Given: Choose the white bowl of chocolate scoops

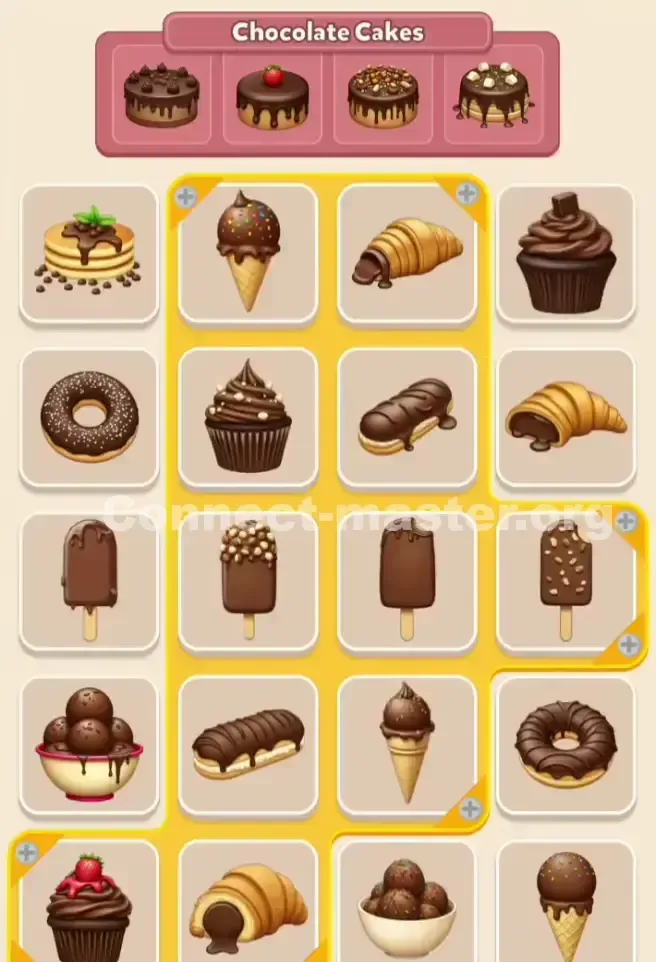Looking at the screenshot, I should click(x=407, y=900).
